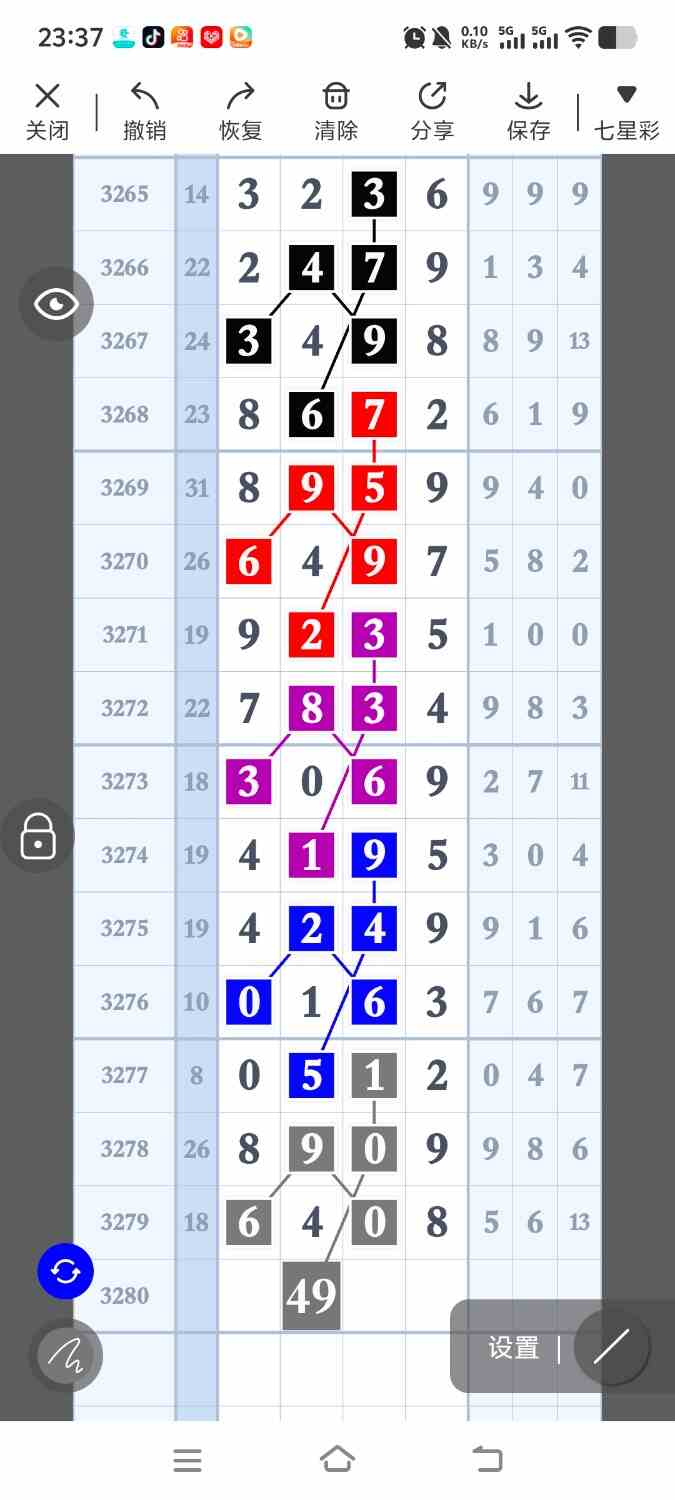Close the chart editor
The height and width of the screenshot is (1500, 675).
(x=47, y=111)
